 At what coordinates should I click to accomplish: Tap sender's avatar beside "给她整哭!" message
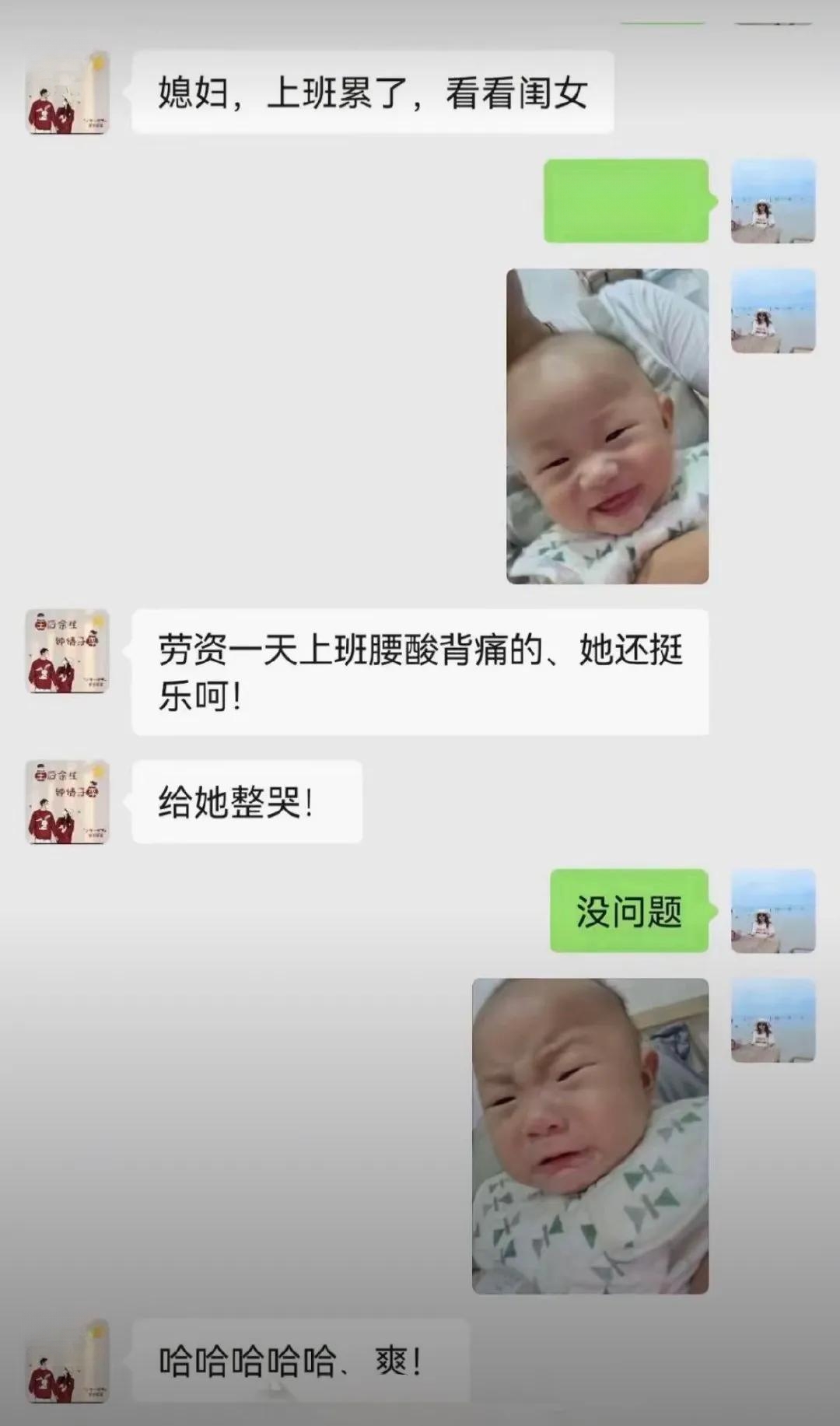(x=68, y=802)
